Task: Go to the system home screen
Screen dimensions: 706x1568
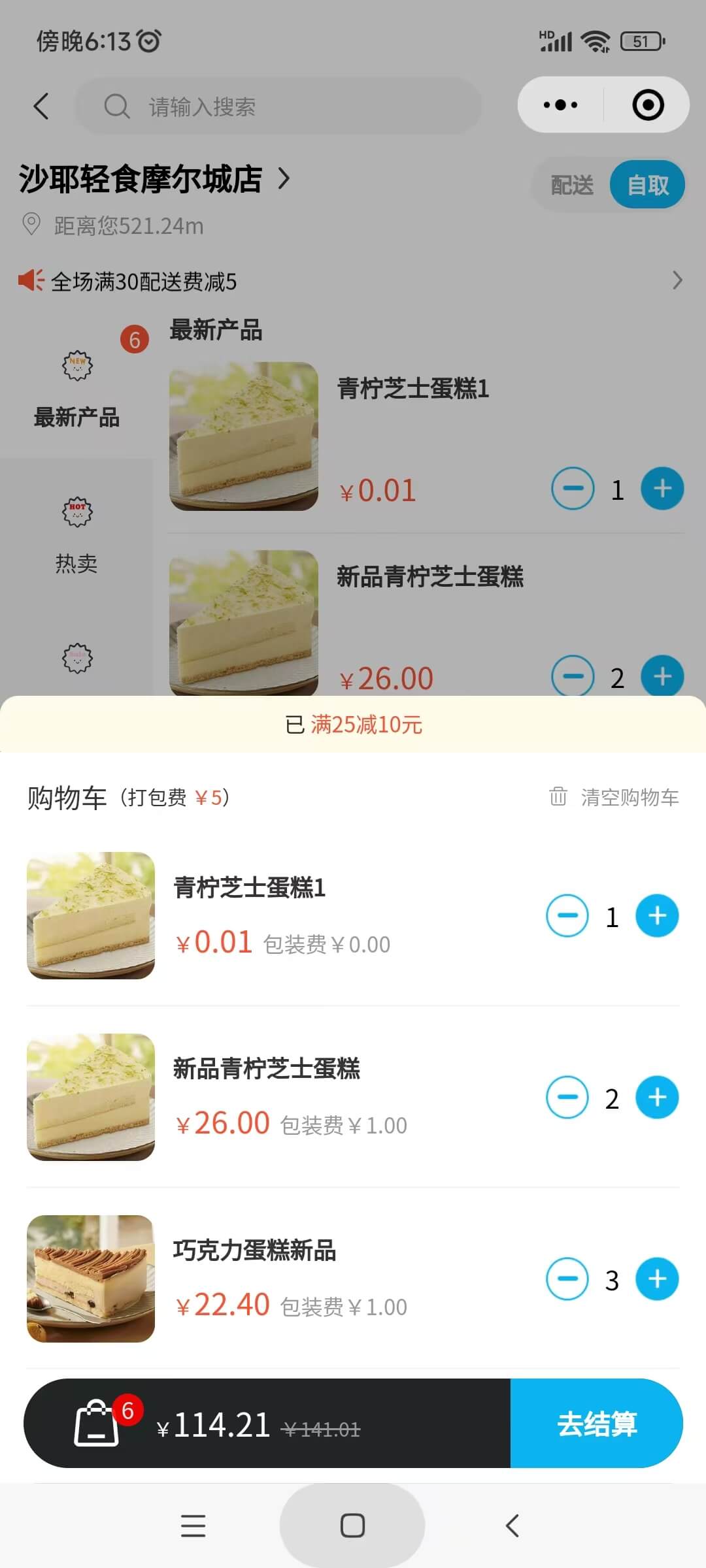Action: tap(352, 1526)
